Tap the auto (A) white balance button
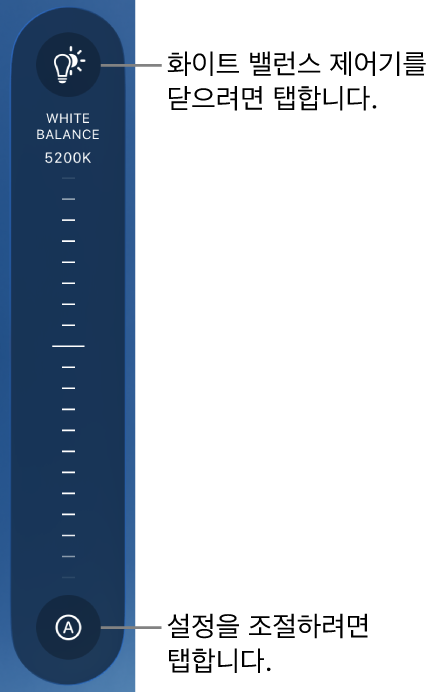 pyautogui.click(x=68, y=627)
